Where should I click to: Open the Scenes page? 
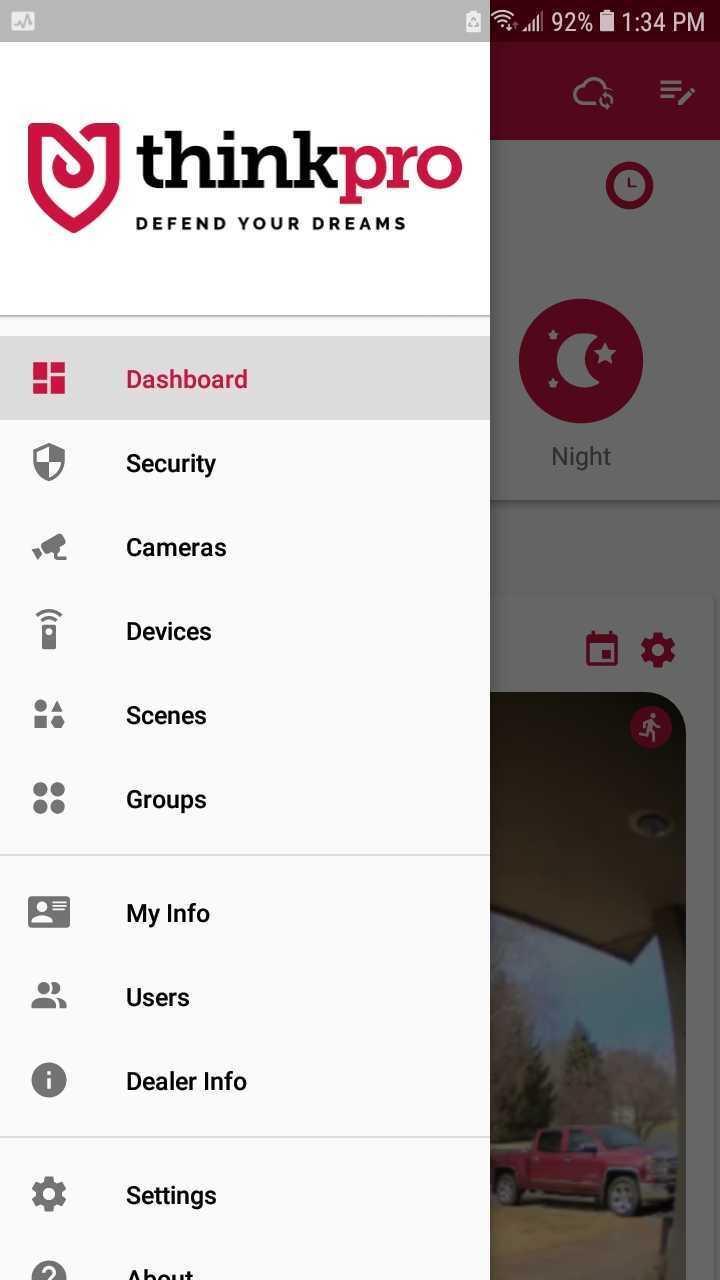tap(245, 715)
